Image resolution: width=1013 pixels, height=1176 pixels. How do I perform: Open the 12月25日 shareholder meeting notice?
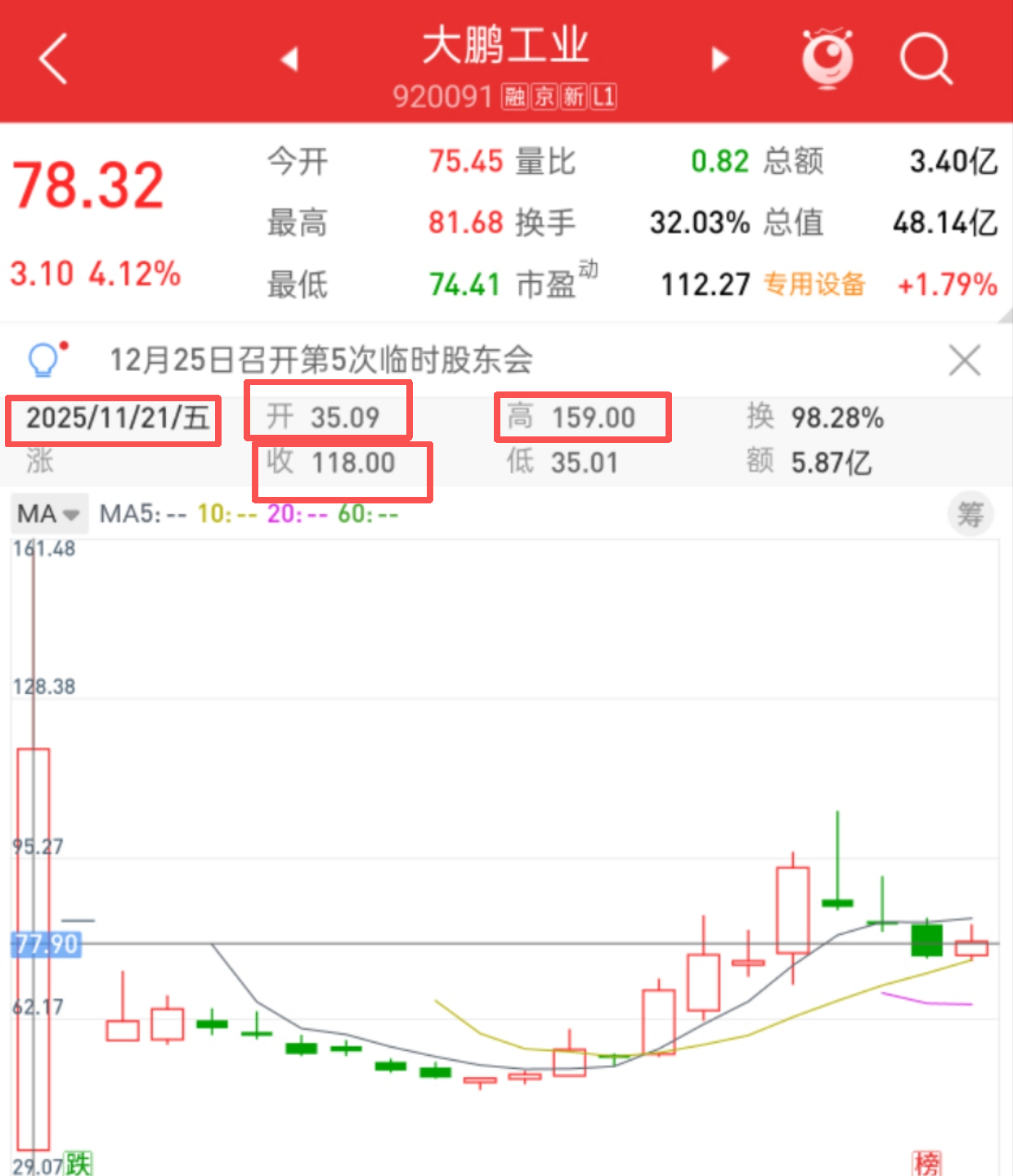(x=320, y=360)
